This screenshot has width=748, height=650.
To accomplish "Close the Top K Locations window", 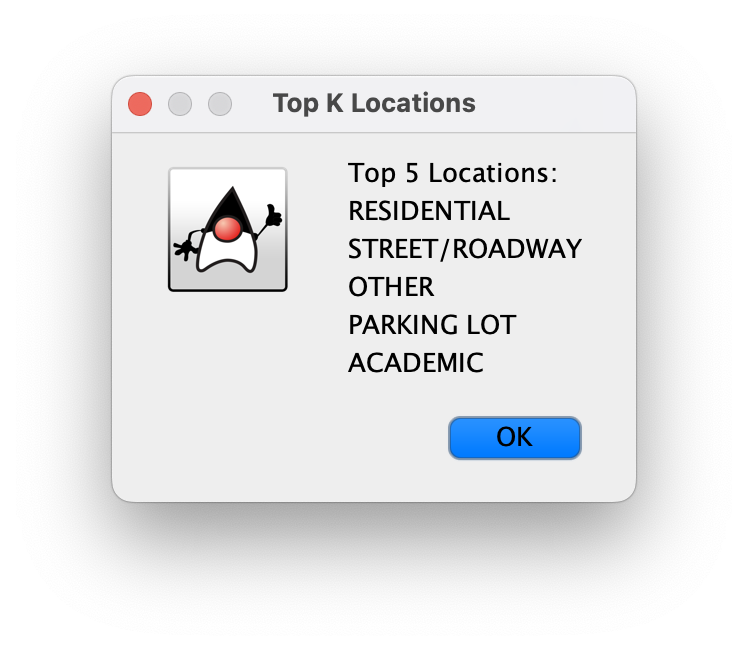I will click(140, 104).
